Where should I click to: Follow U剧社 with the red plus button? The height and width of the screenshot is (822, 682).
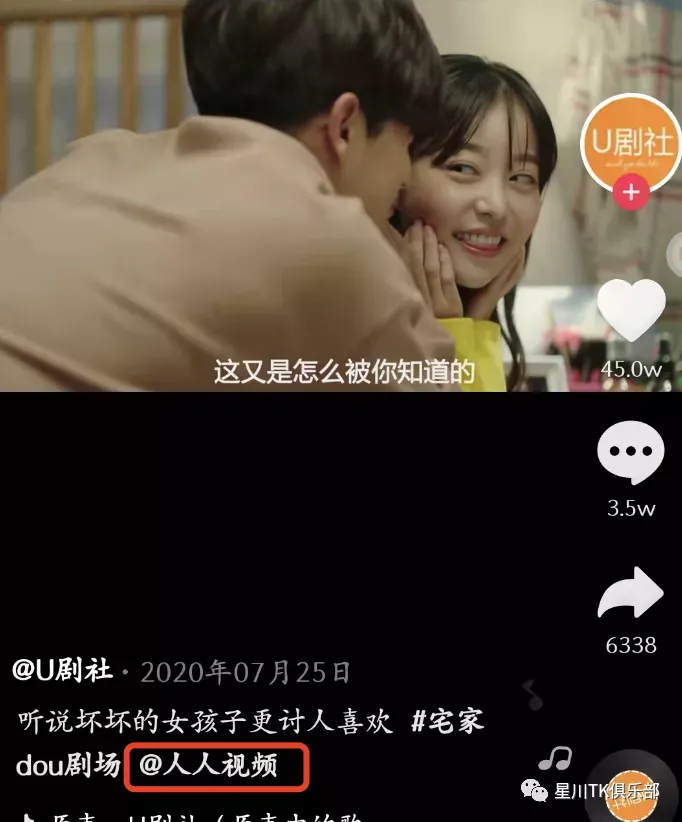coord(630,192)
